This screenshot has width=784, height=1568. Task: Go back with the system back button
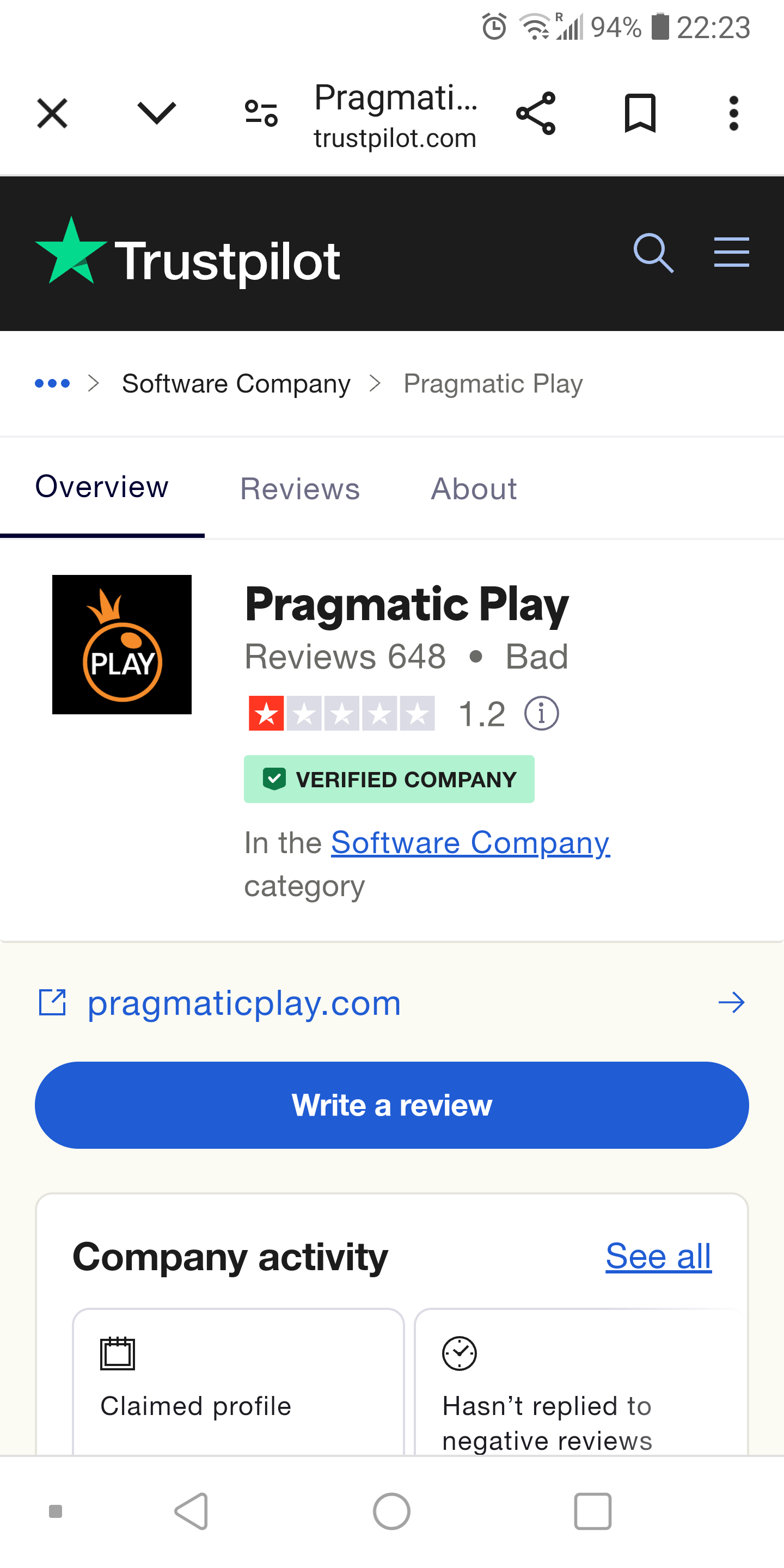pyautogui.click(x=192, y=1511)
